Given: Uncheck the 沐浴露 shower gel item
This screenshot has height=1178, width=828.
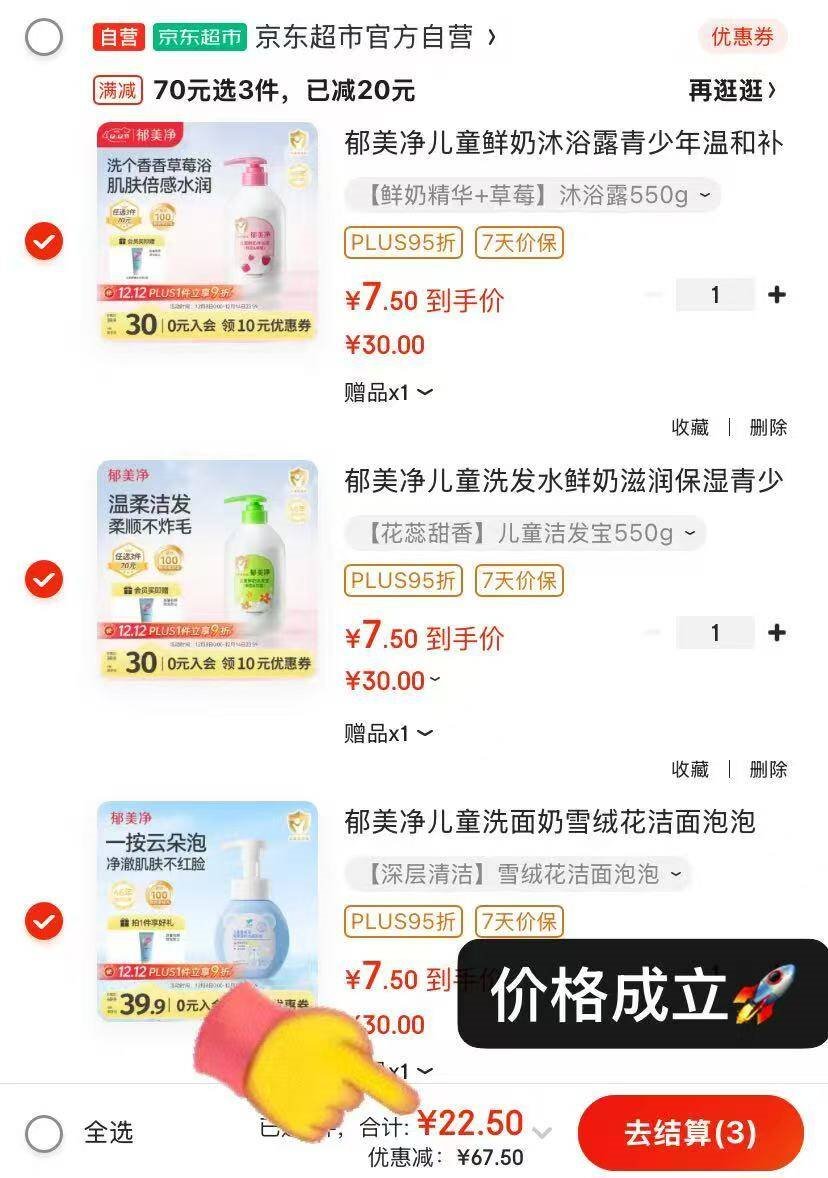Looking at the screenshot, I should [x=44, y=242].
